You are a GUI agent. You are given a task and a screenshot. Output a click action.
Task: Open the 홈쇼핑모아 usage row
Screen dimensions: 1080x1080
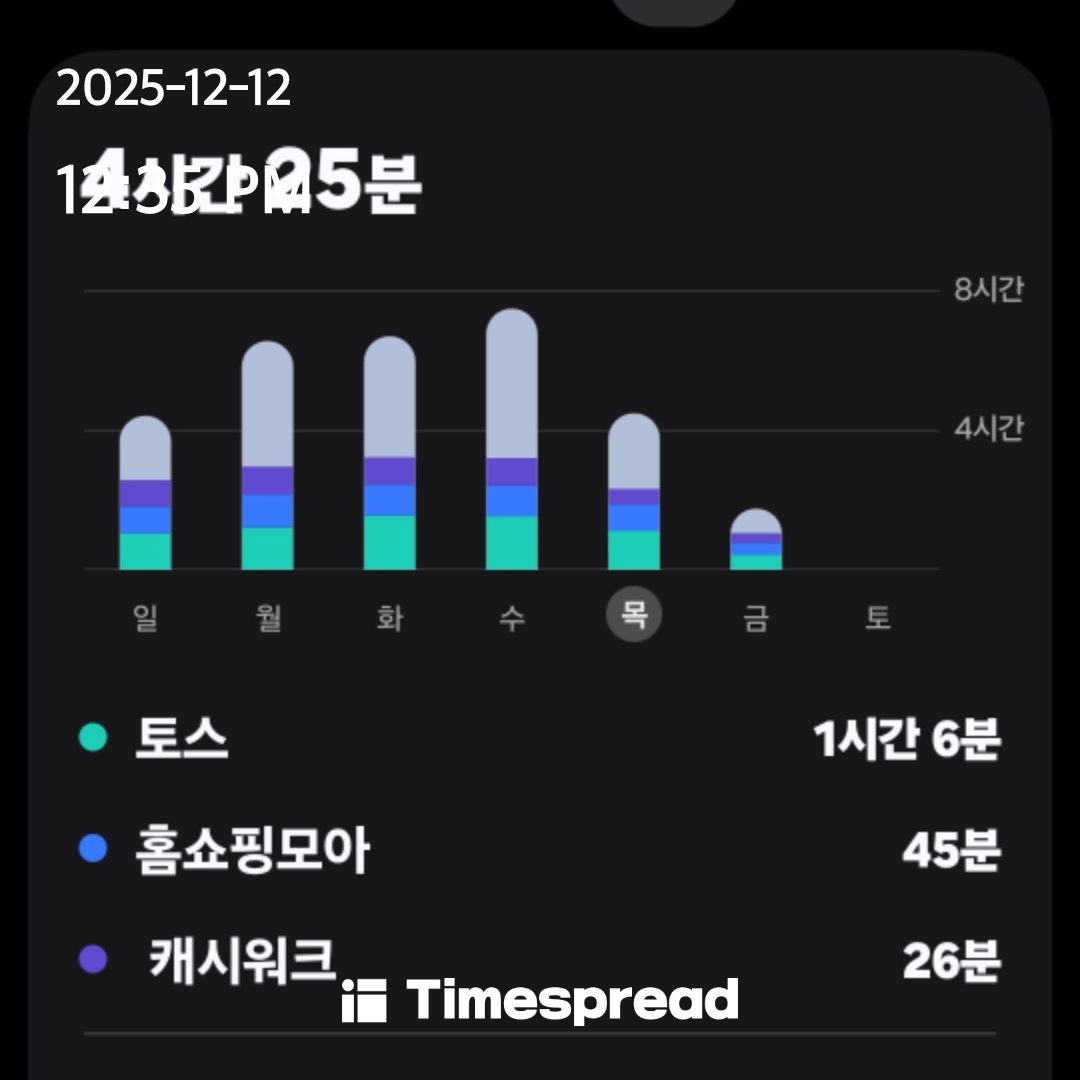[540, 851]
